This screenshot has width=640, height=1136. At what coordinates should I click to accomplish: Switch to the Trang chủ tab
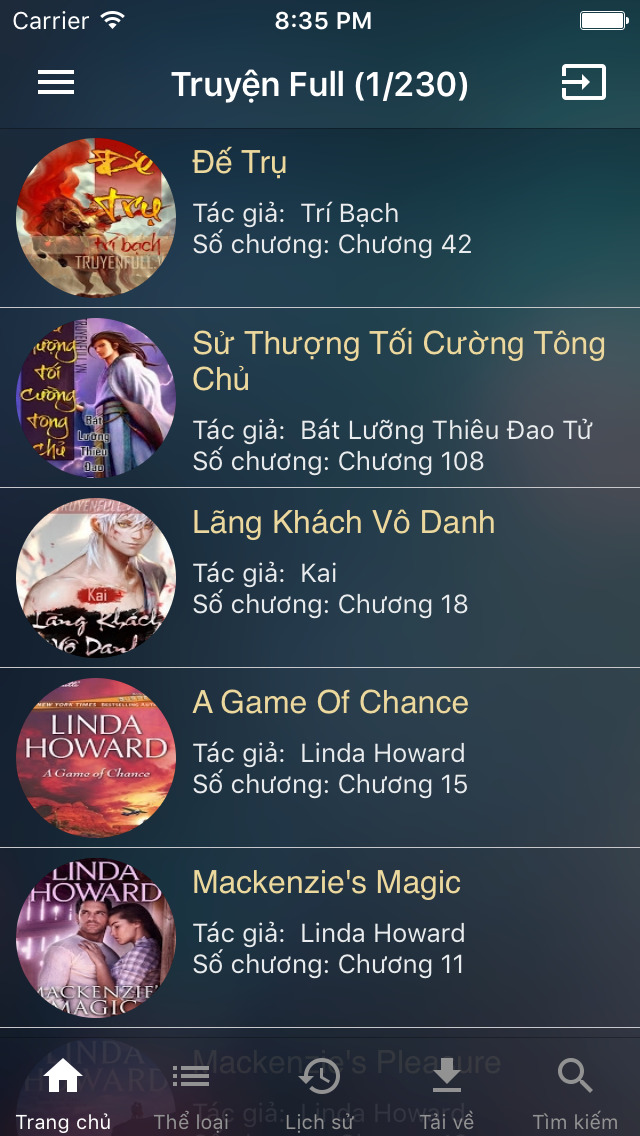[63, 1092]
